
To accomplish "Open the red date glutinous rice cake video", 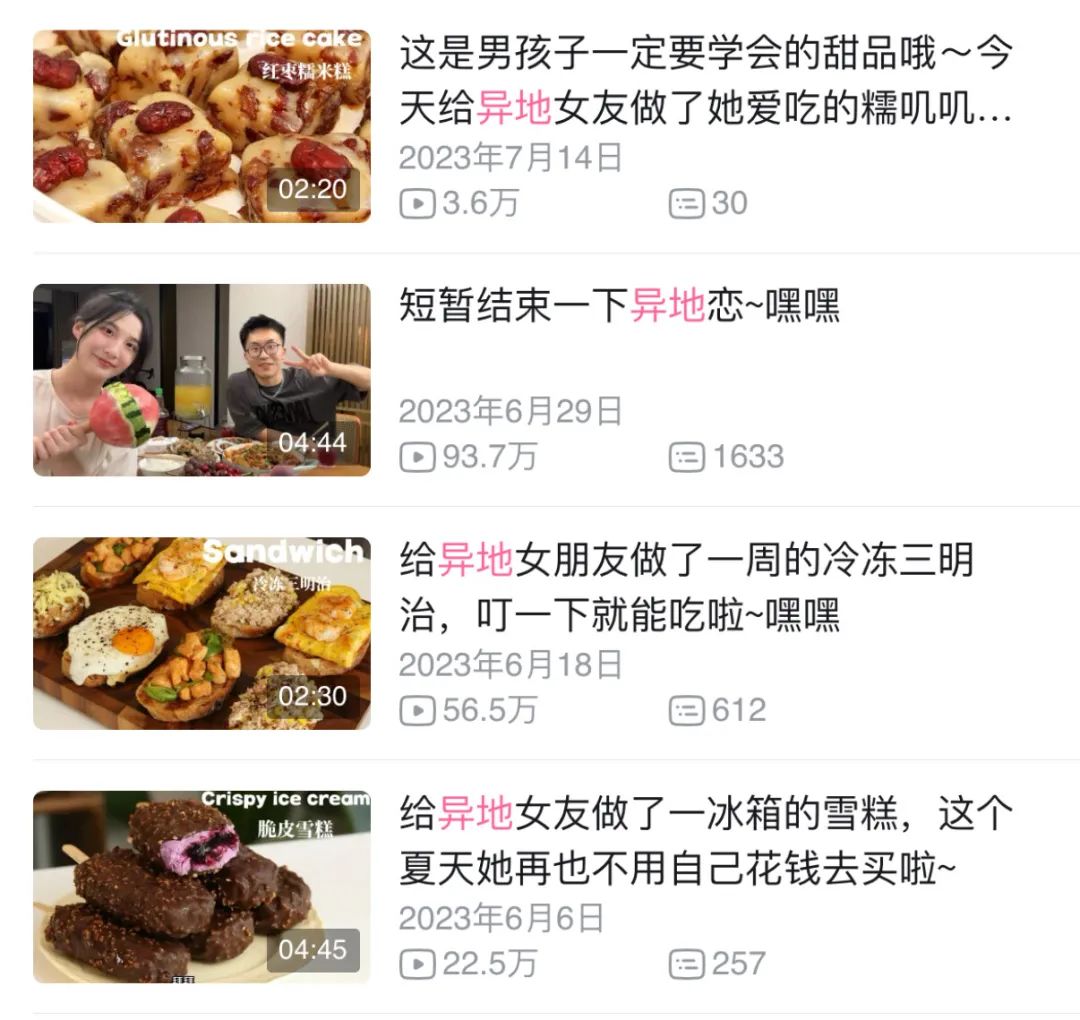I will tap(202, 126).
